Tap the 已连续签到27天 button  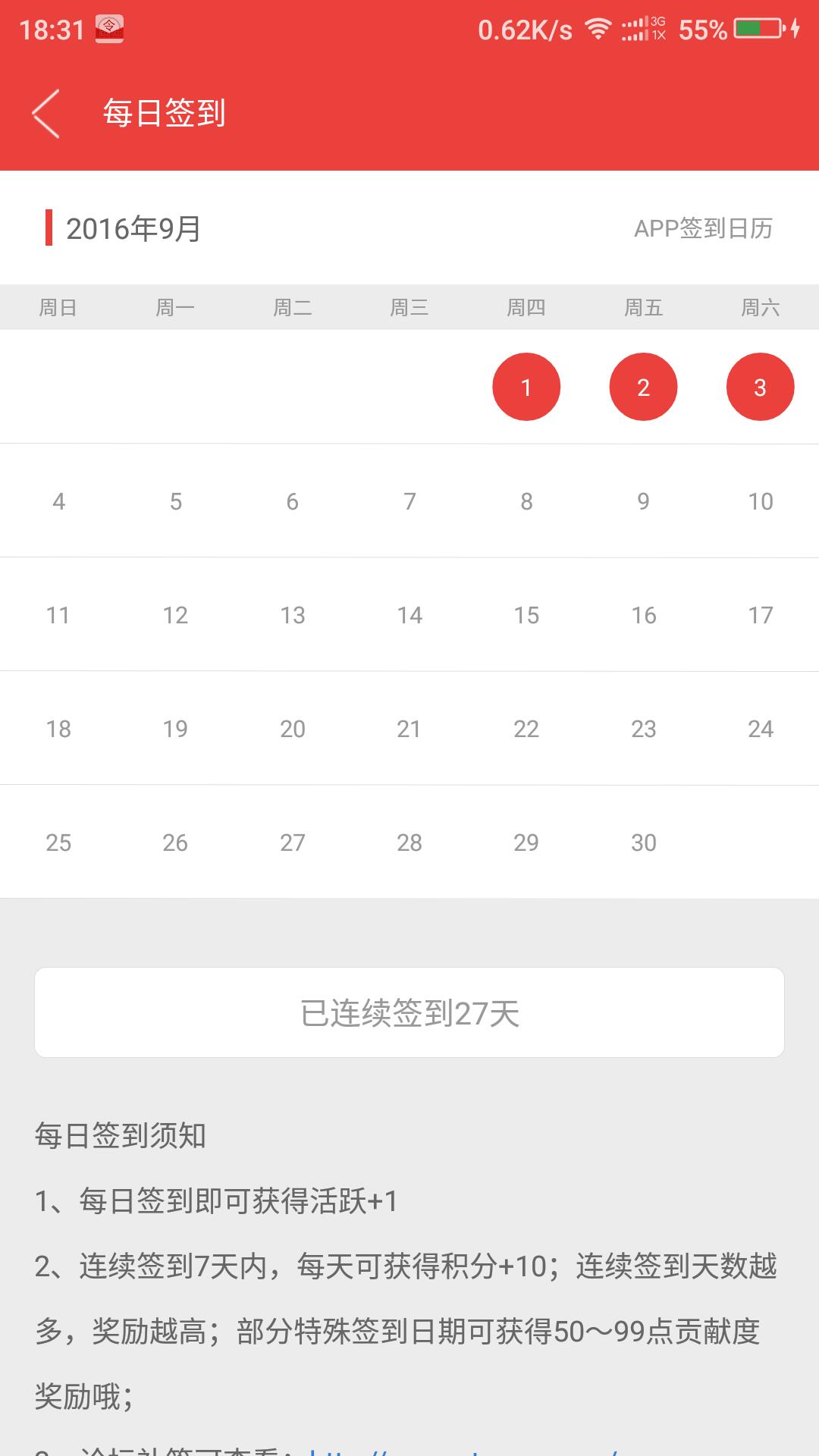pos(409,1012)
